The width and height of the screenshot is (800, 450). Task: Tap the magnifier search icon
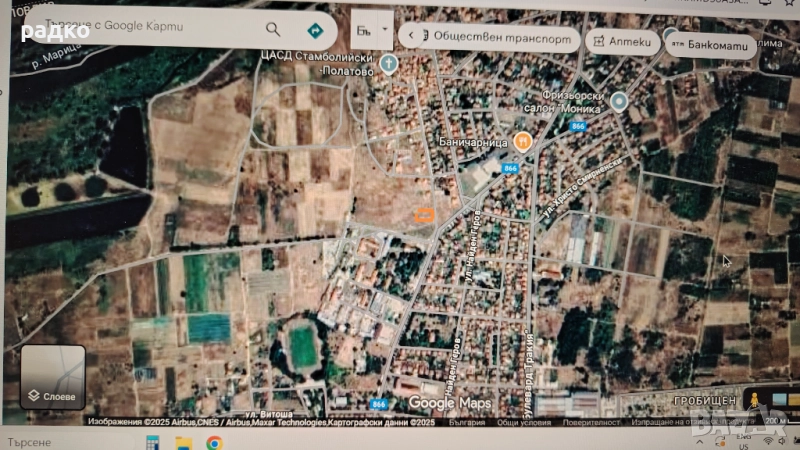(274, 30)
